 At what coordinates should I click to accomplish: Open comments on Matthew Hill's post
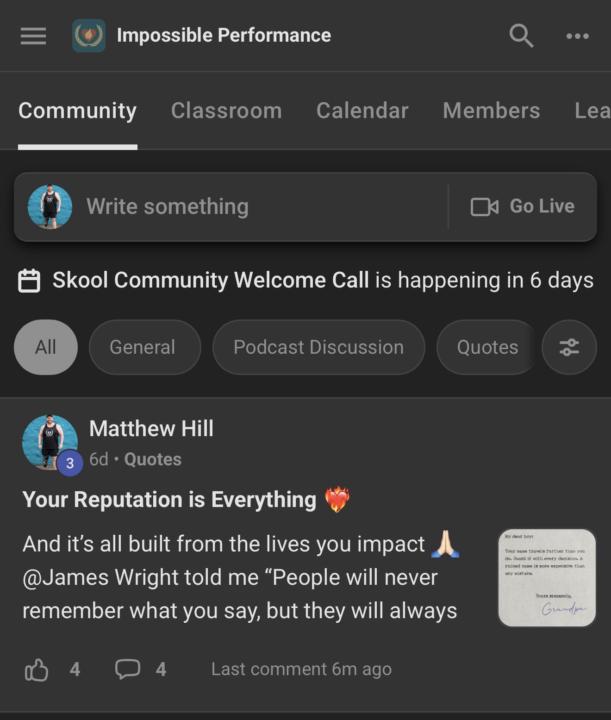pos(128,669)
